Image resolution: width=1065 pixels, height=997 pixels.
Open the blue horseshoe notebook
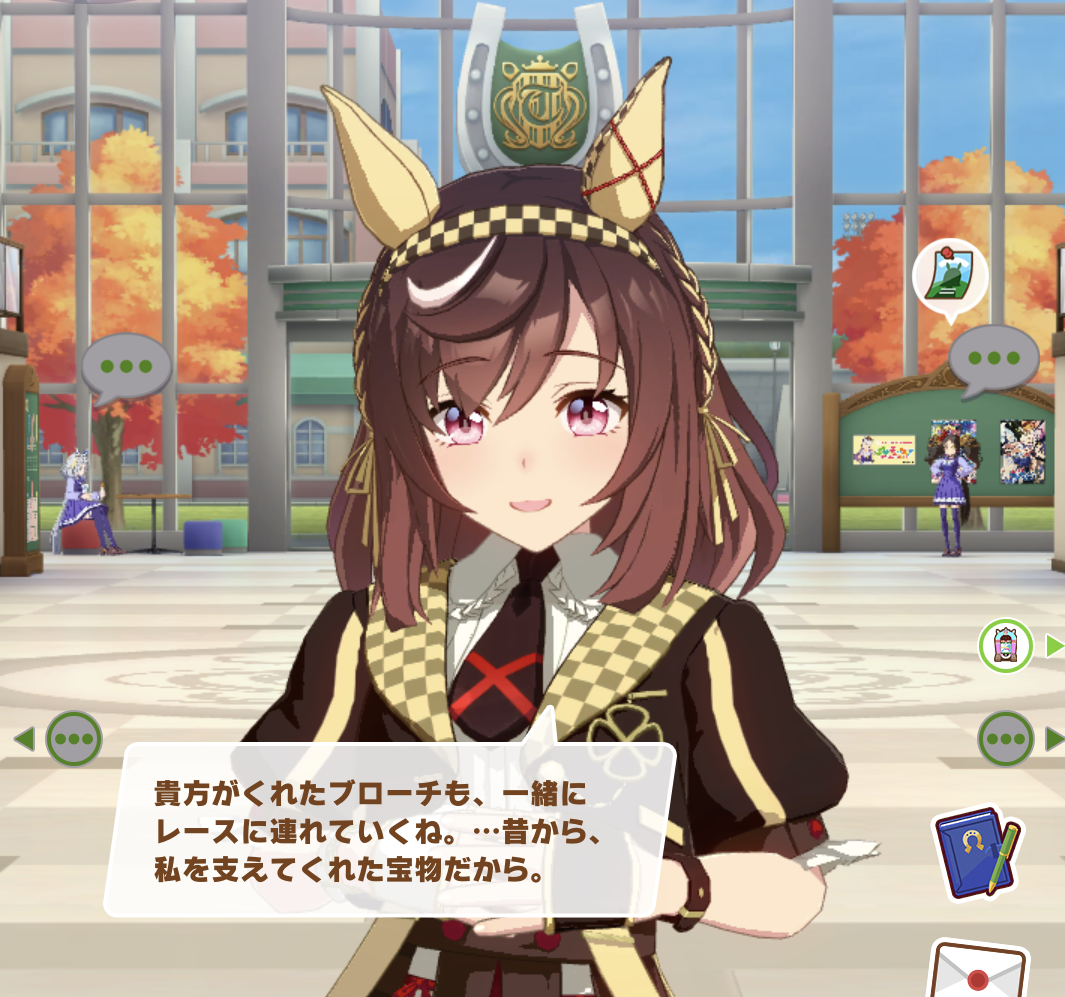pos(975,851)
